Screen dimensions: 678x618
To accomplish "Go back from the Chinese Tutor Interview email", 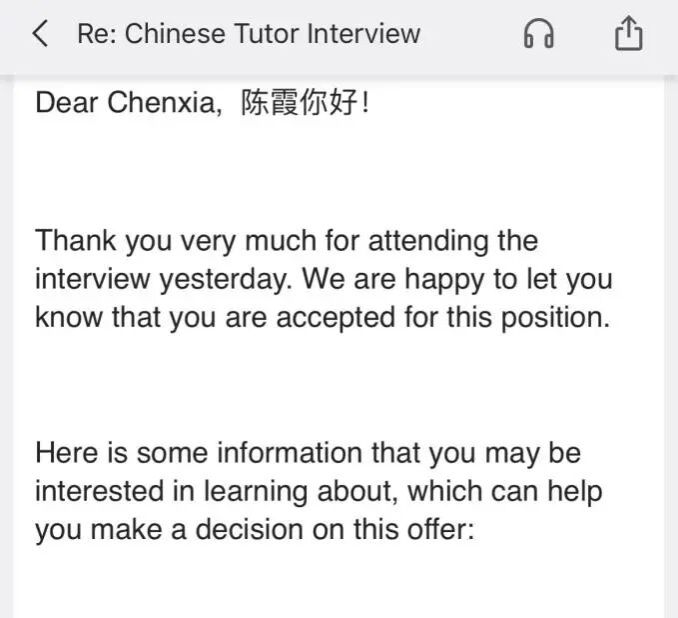I will click(40, 35).
